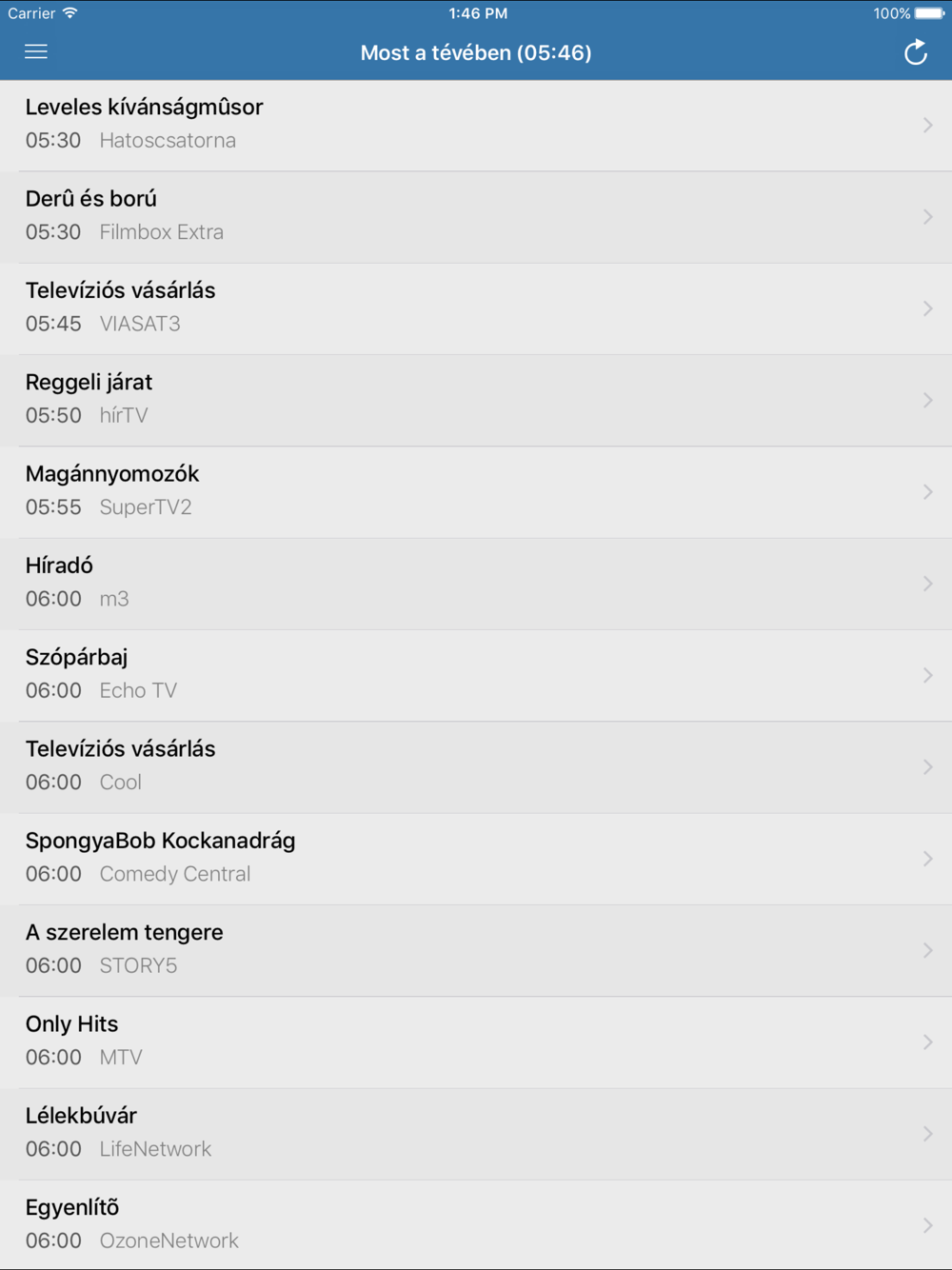Open A szerelem tengere on STORY5
The width and height of the screenshot is (952, 1270).
476,951
